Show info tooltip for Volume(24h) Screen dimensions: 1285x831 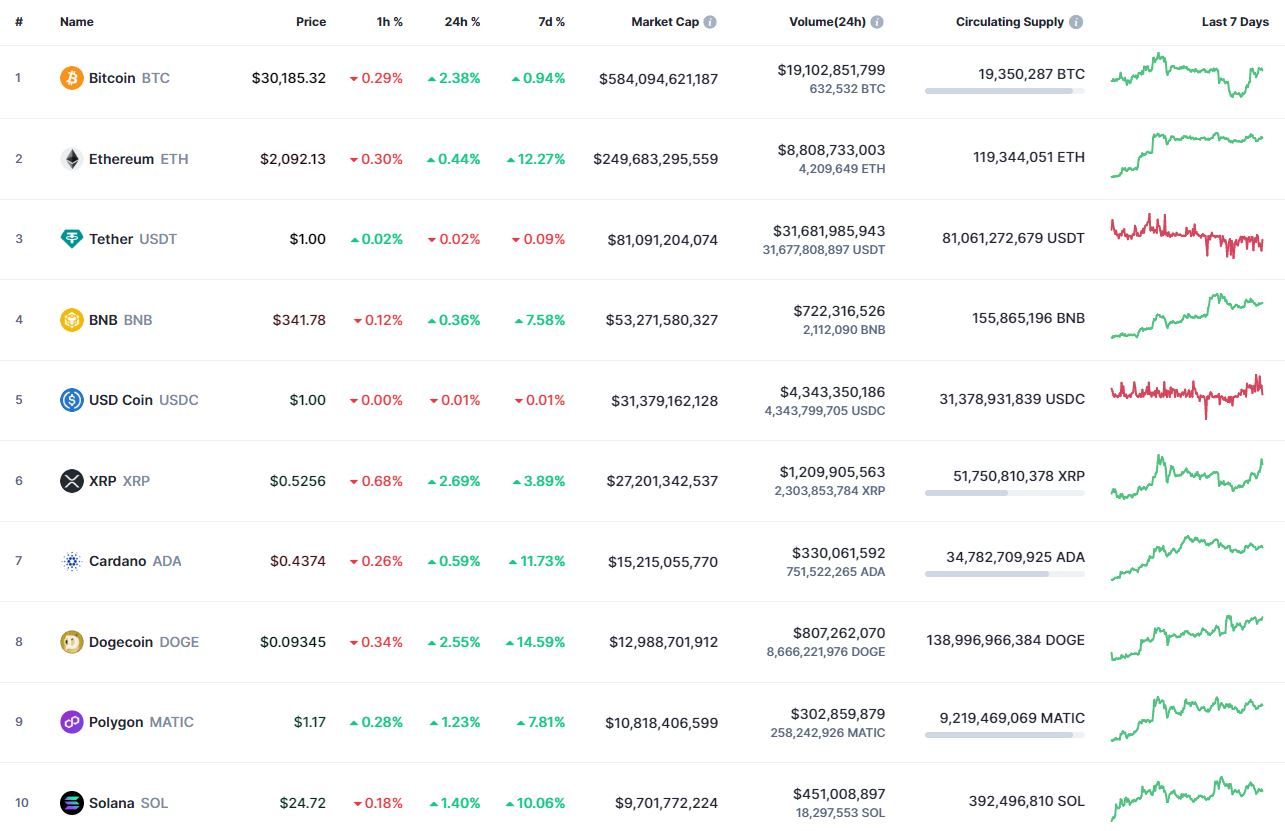[877, 22]
